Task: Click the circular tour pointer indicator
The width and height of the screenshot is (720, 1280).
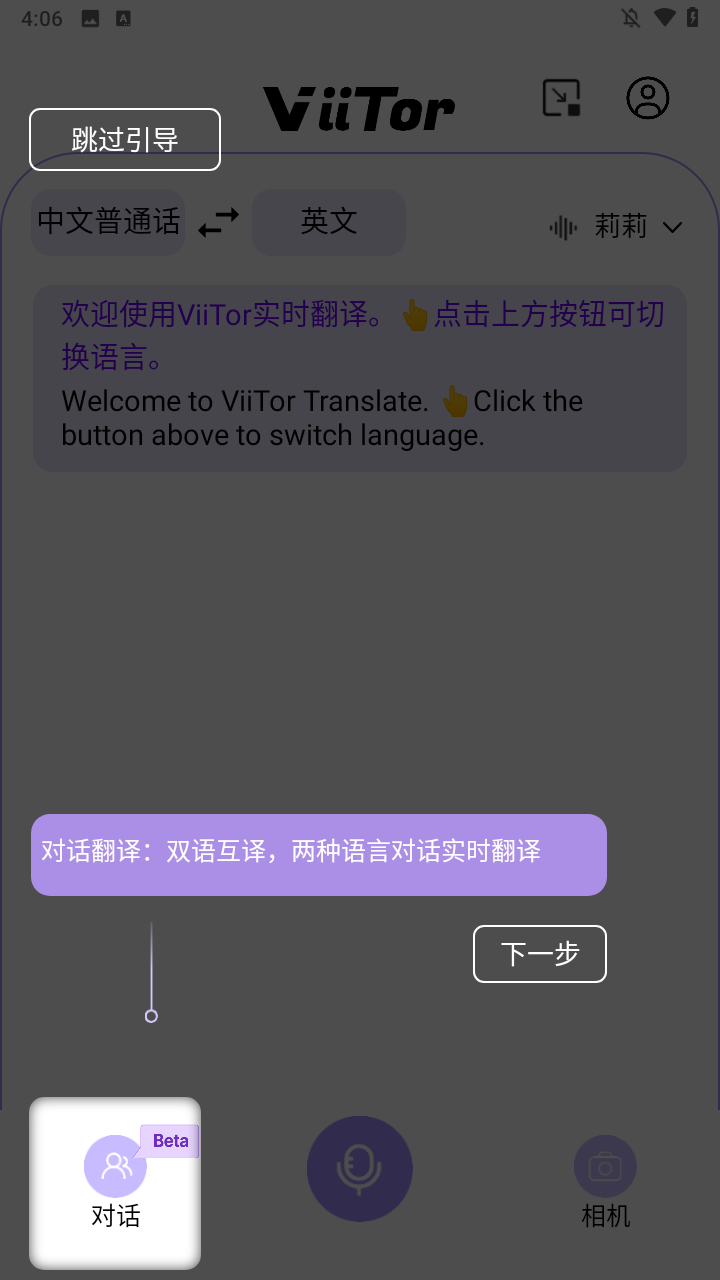Action: click(151, 1016)
